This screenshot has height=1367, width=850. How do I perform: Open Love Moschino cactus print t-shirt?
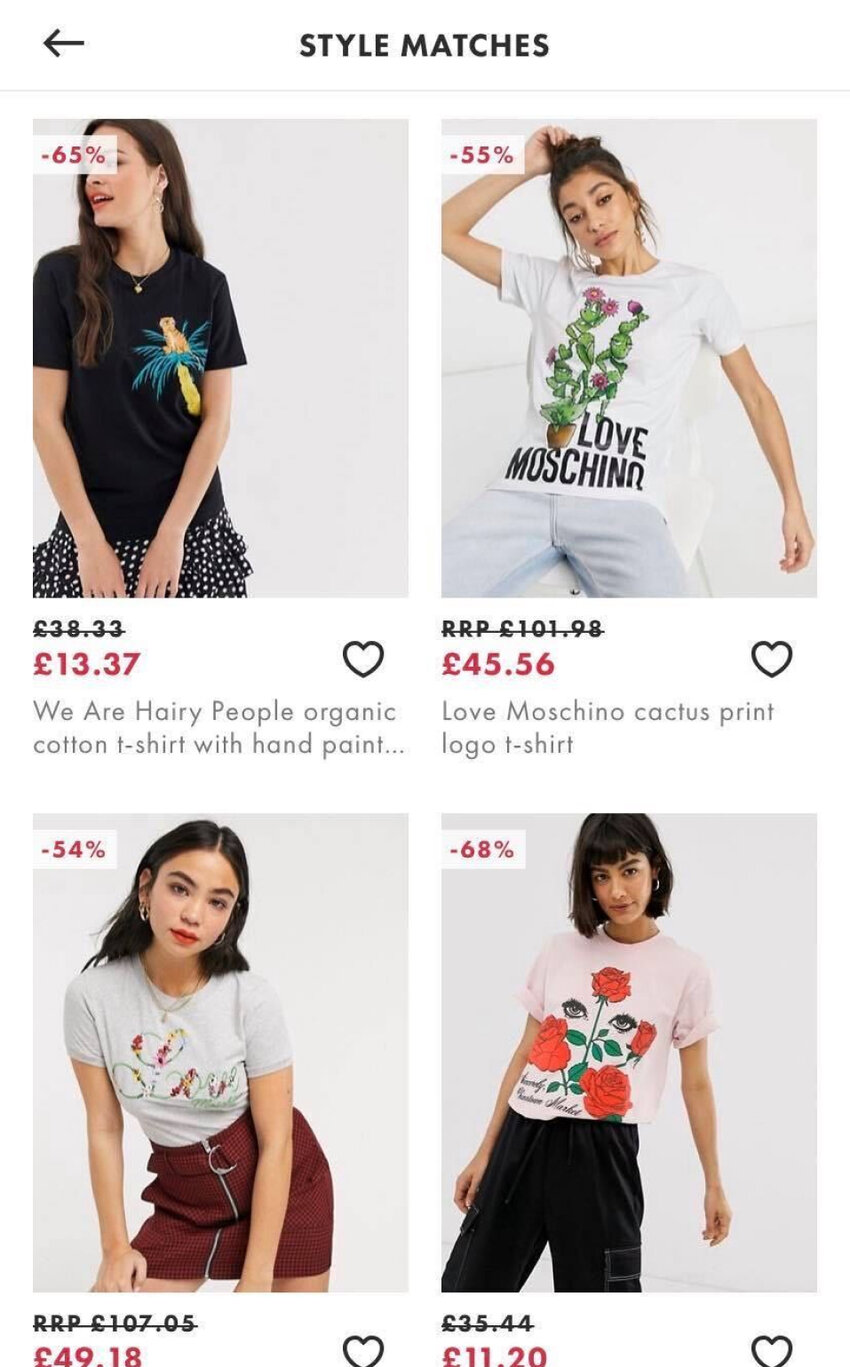[628, 358]
